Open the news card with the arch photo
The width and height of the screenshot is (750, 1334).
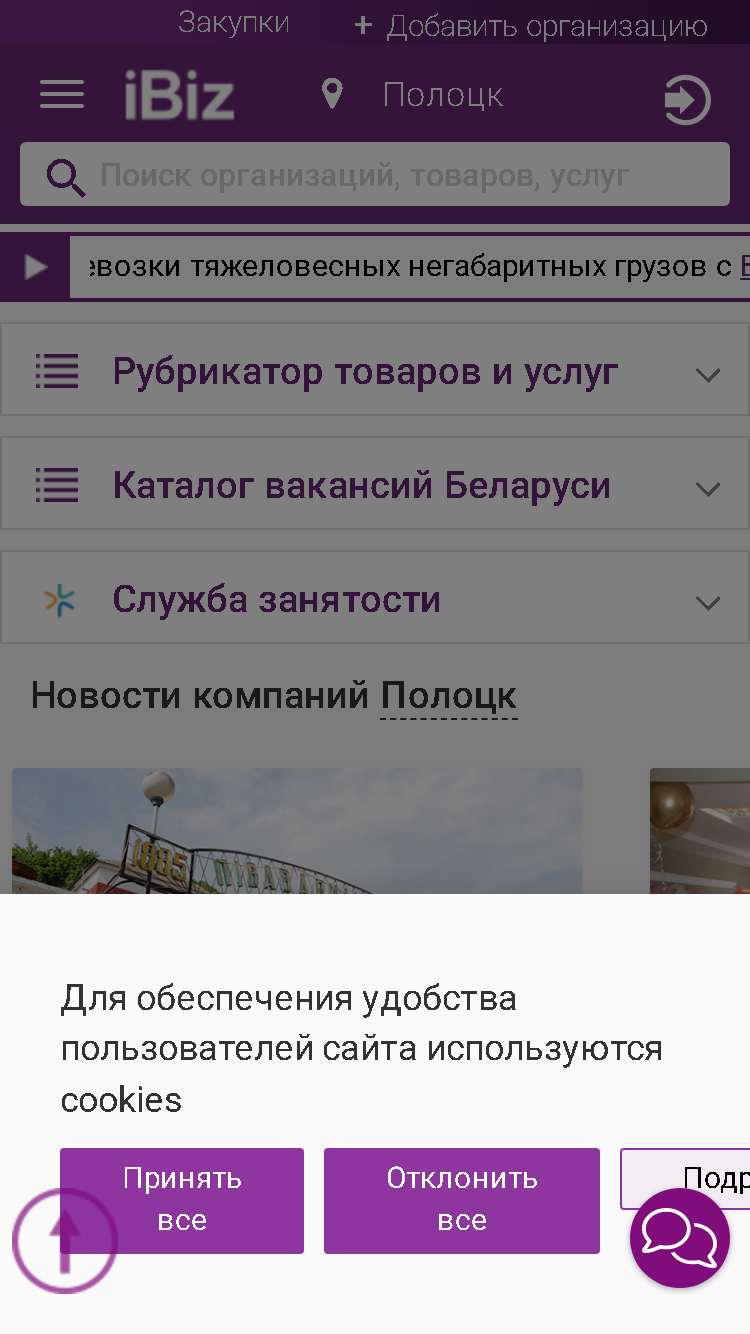pos(297,831)
